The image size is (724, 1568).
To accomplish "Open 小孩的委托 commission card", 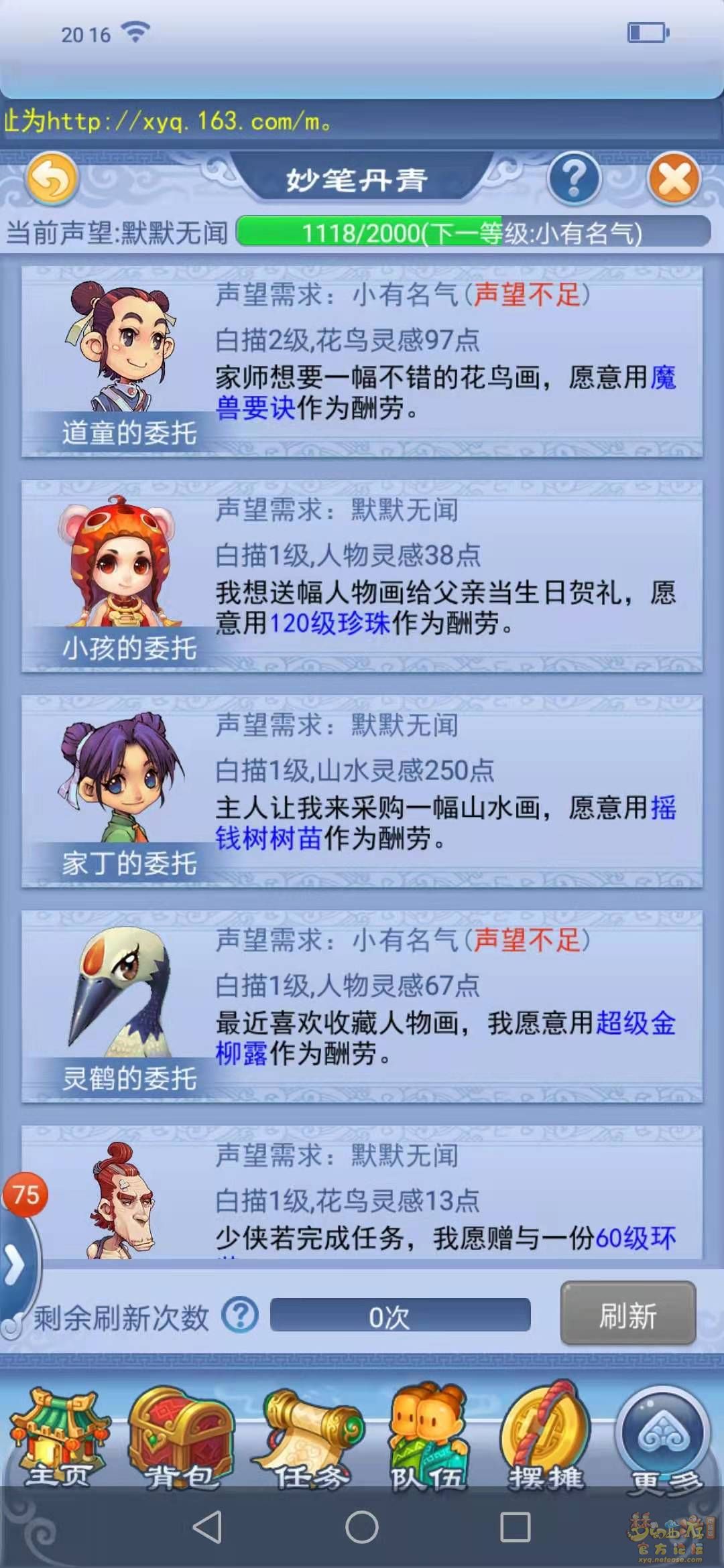I will pyautogui.click(x=362, y=576).
